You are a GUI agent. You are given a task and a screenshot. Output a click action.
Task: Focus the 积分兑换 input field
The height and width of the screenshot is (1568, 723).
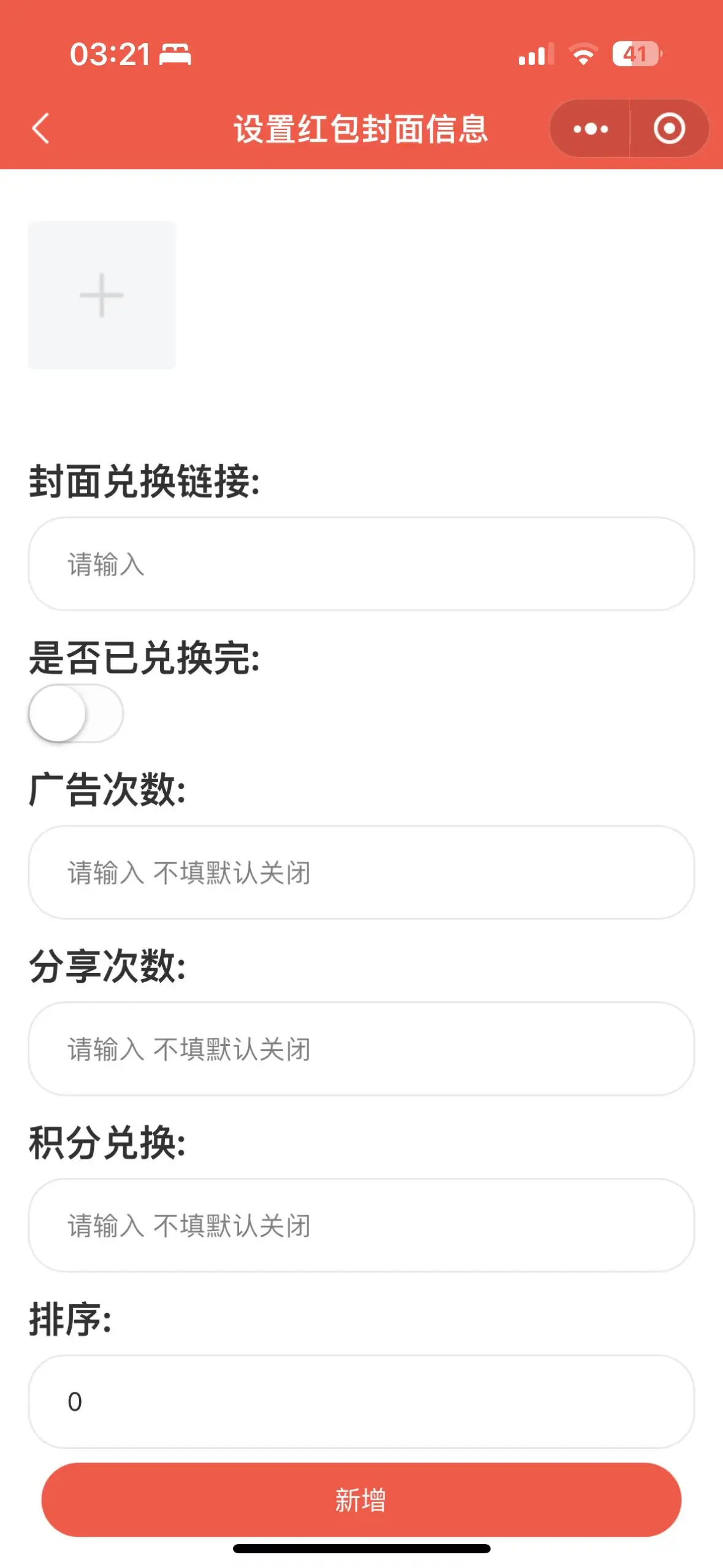[361, 1225]
